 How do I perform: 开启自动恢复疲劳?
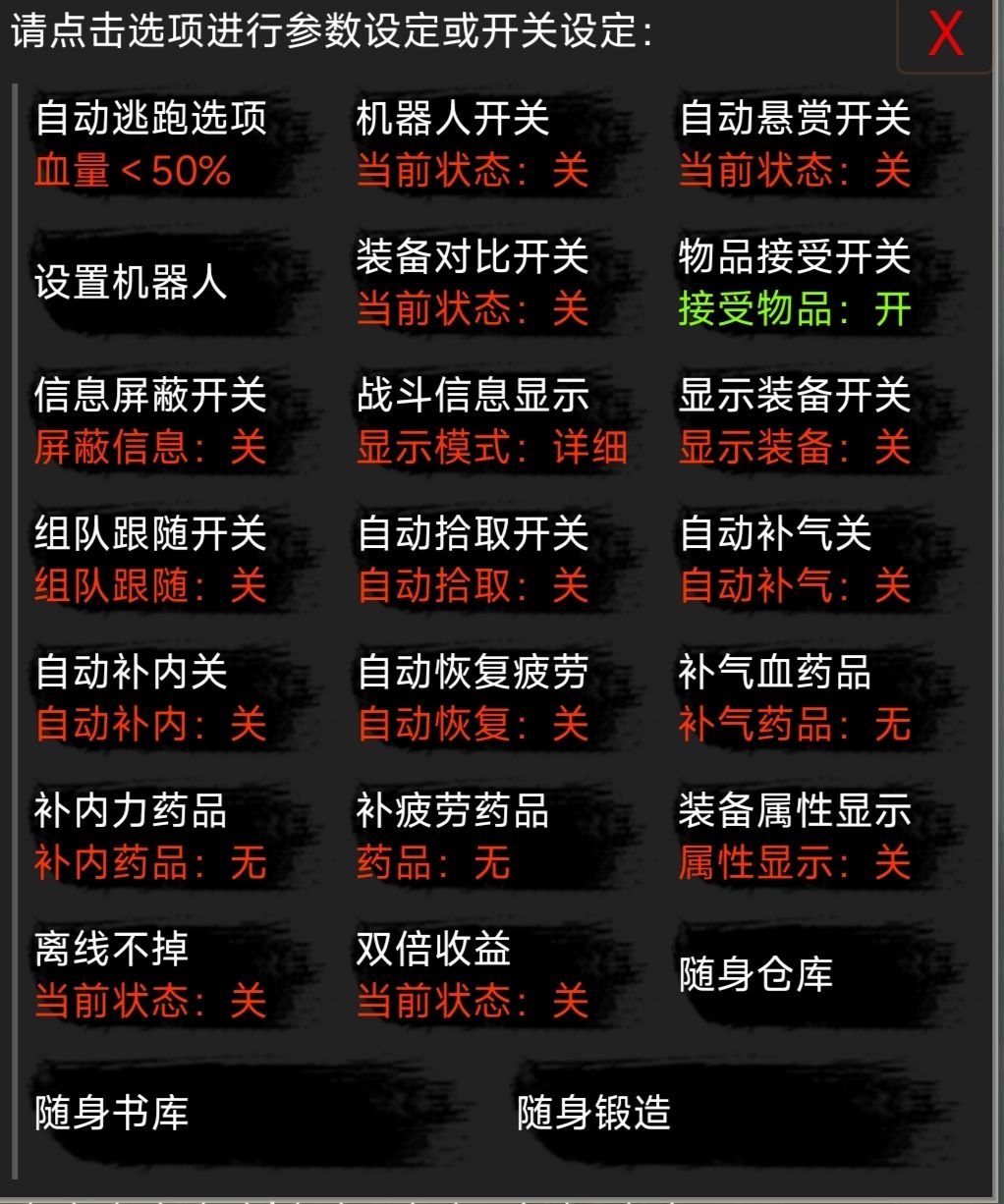pyautogui.click(x=472, y=697)
